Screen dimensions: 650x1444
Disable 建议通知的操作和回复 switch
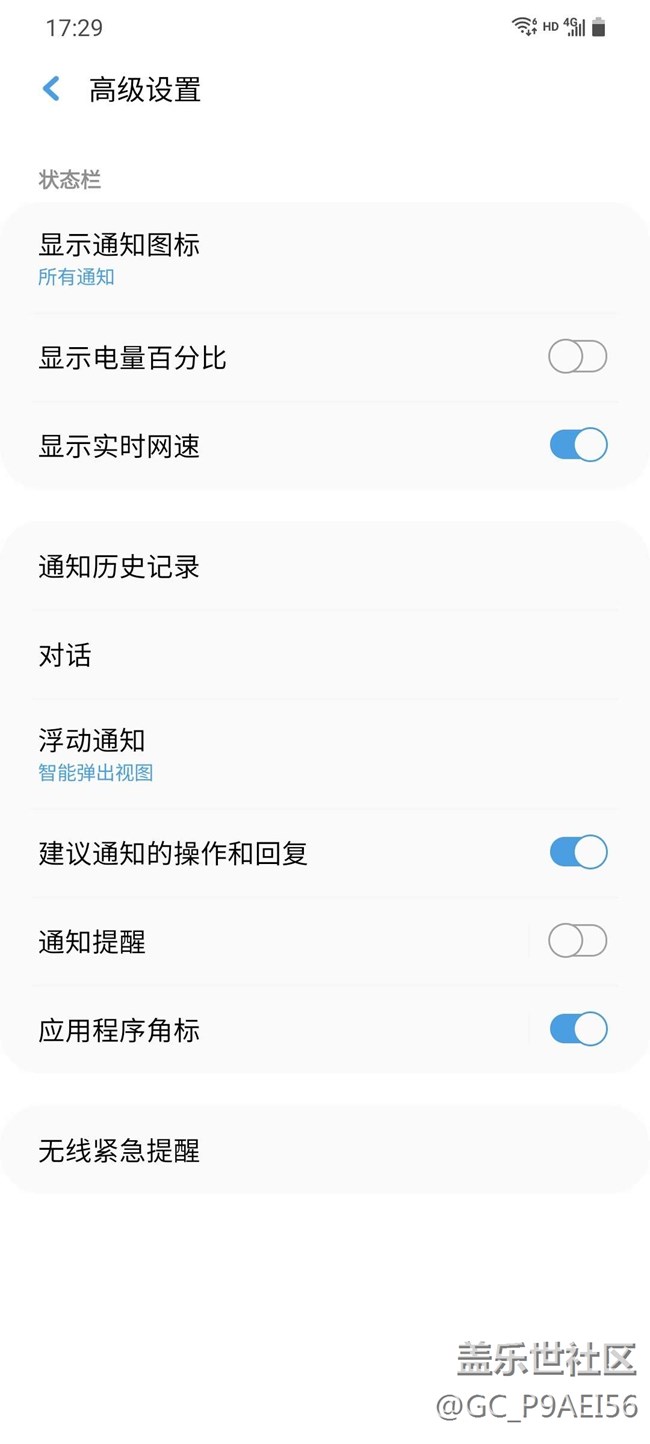(577, 852)
